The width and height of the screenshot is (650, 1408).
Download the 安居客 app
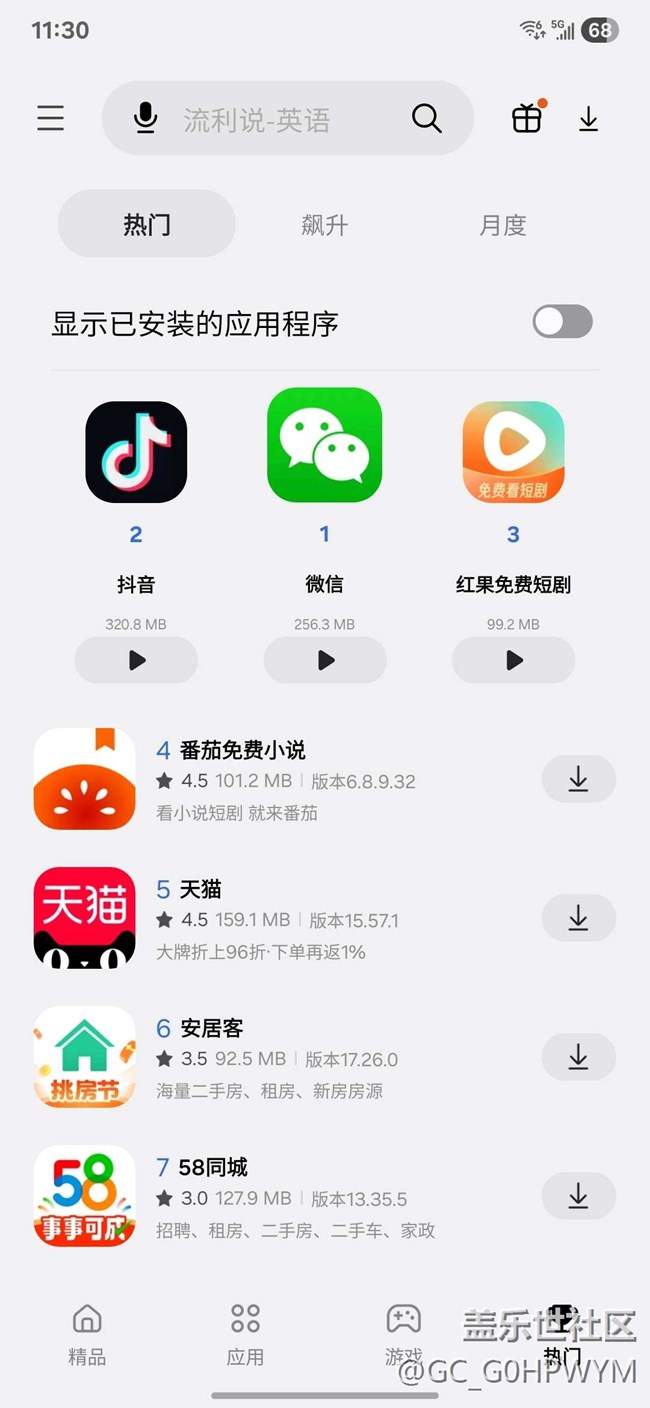coord(578,1057)
